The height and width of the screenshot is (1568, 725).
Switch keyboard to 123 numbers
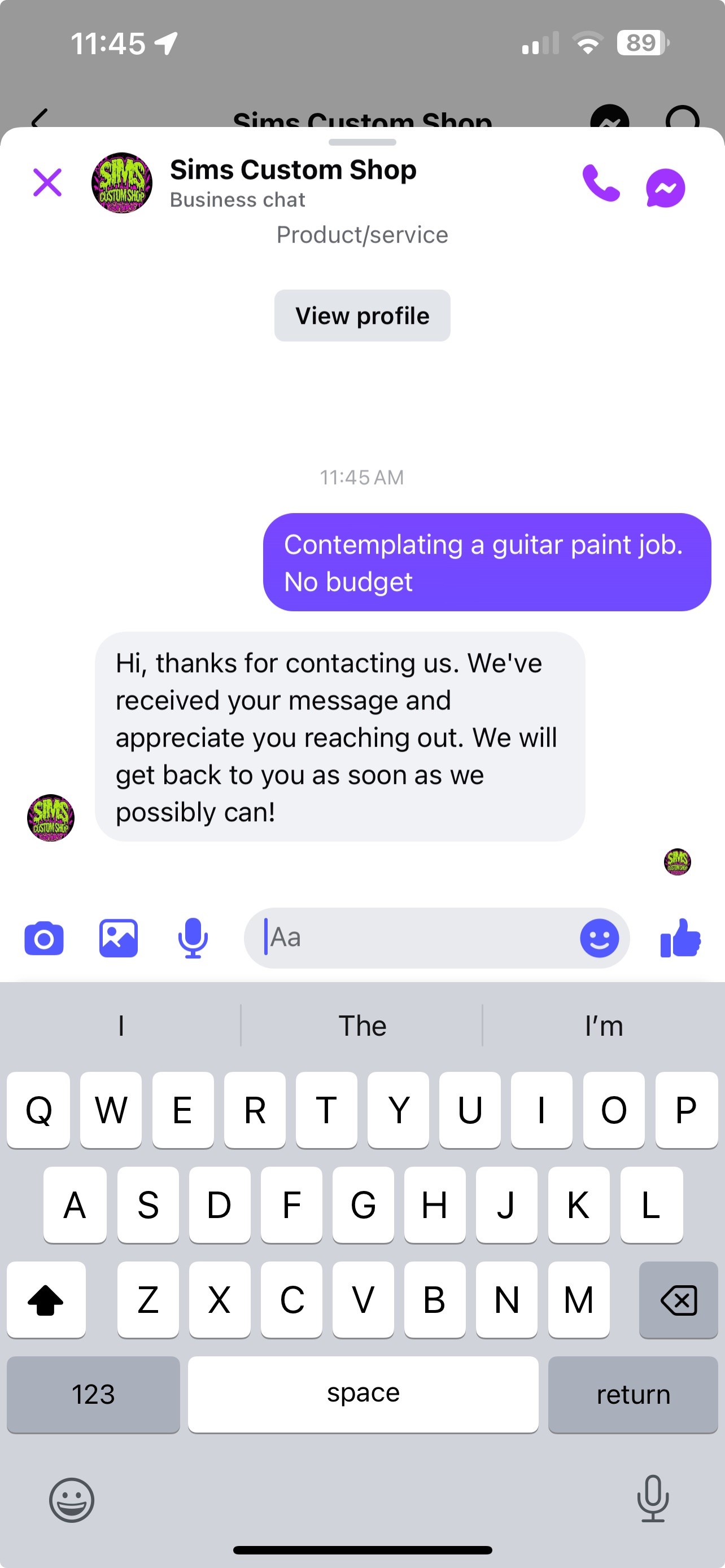(x=93, y=1395)
